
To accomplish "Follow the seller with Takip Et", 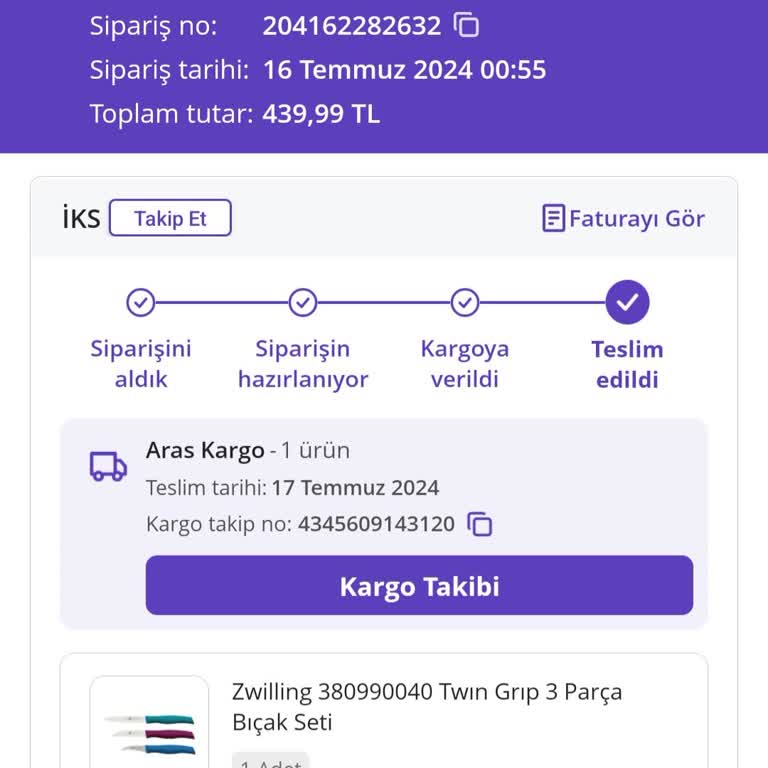I will pyautogui.click(x=170, y=218).
